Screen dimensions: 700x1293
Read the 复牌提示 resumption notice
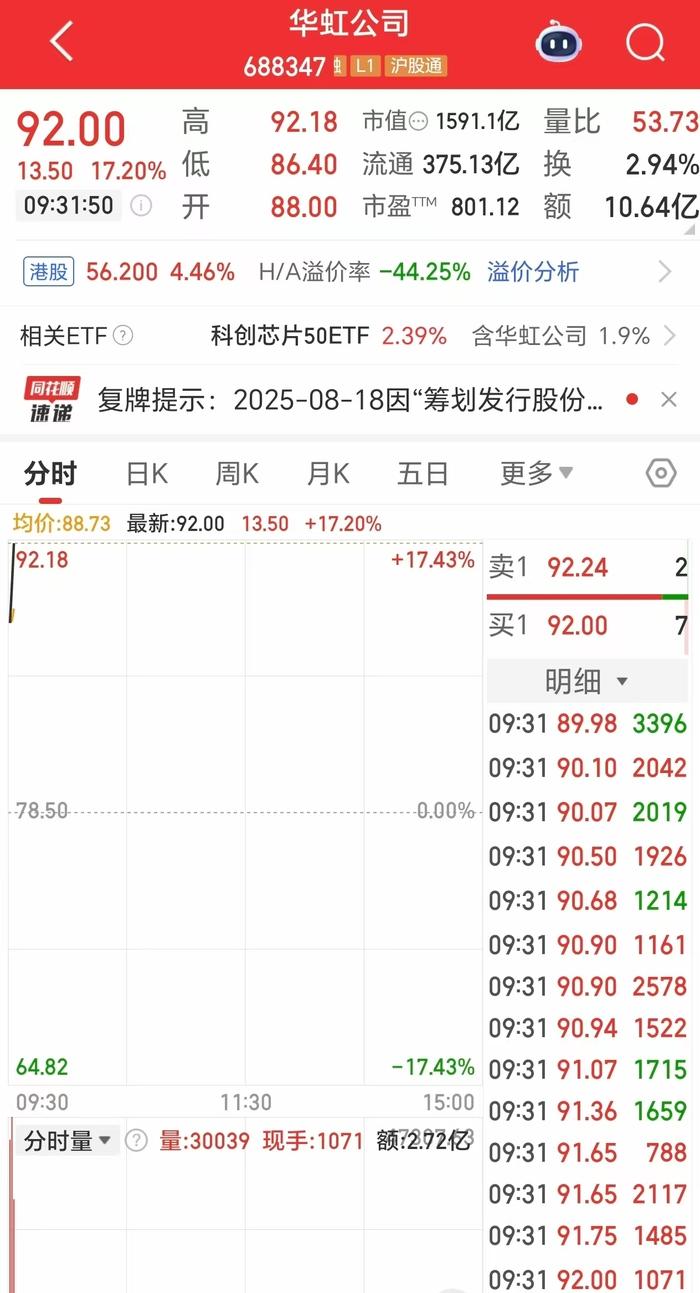tap(350, 400)
